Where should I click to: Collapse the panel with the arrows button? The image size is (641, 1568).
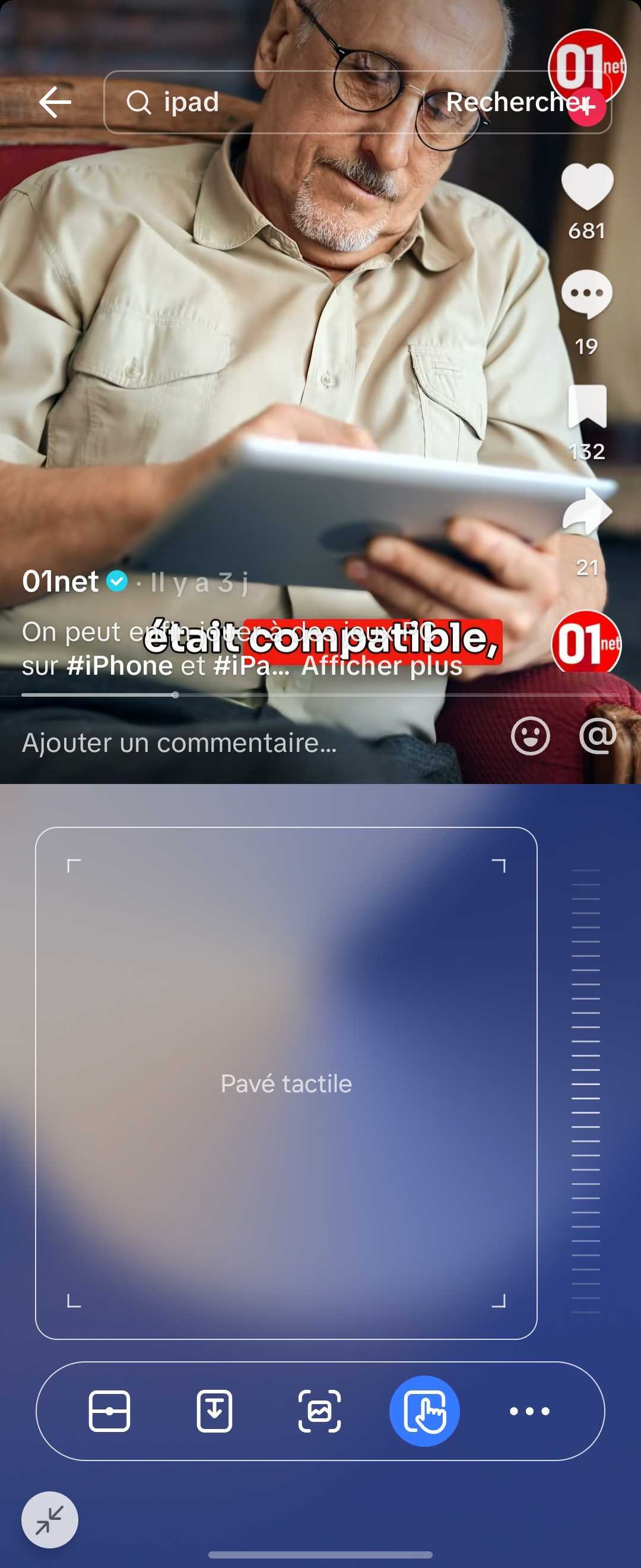coord(50,1519)
